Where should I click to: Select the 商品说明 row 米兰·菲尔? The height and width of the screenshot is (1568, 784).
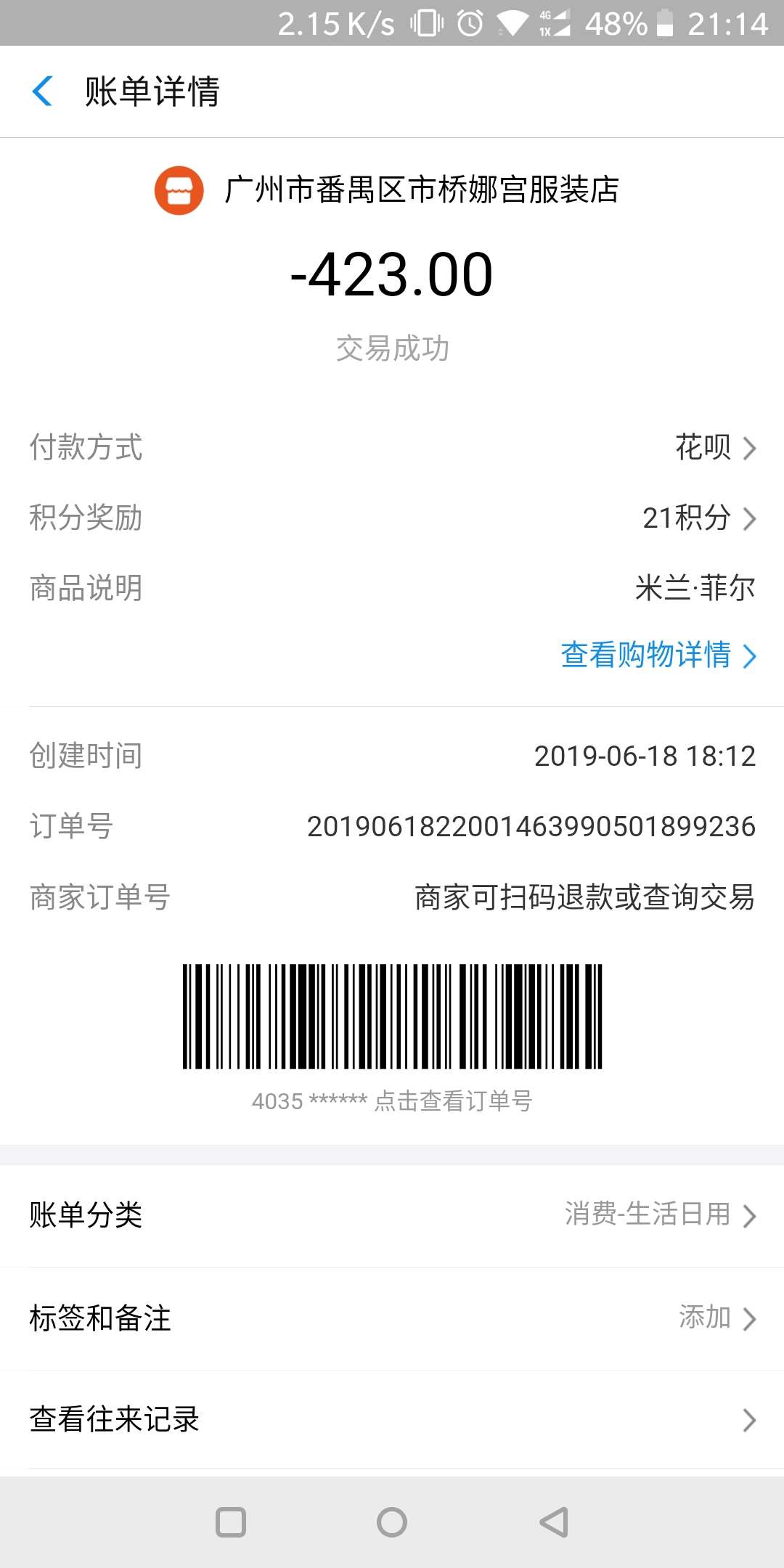pyautogui.click(x=693, y=589)
